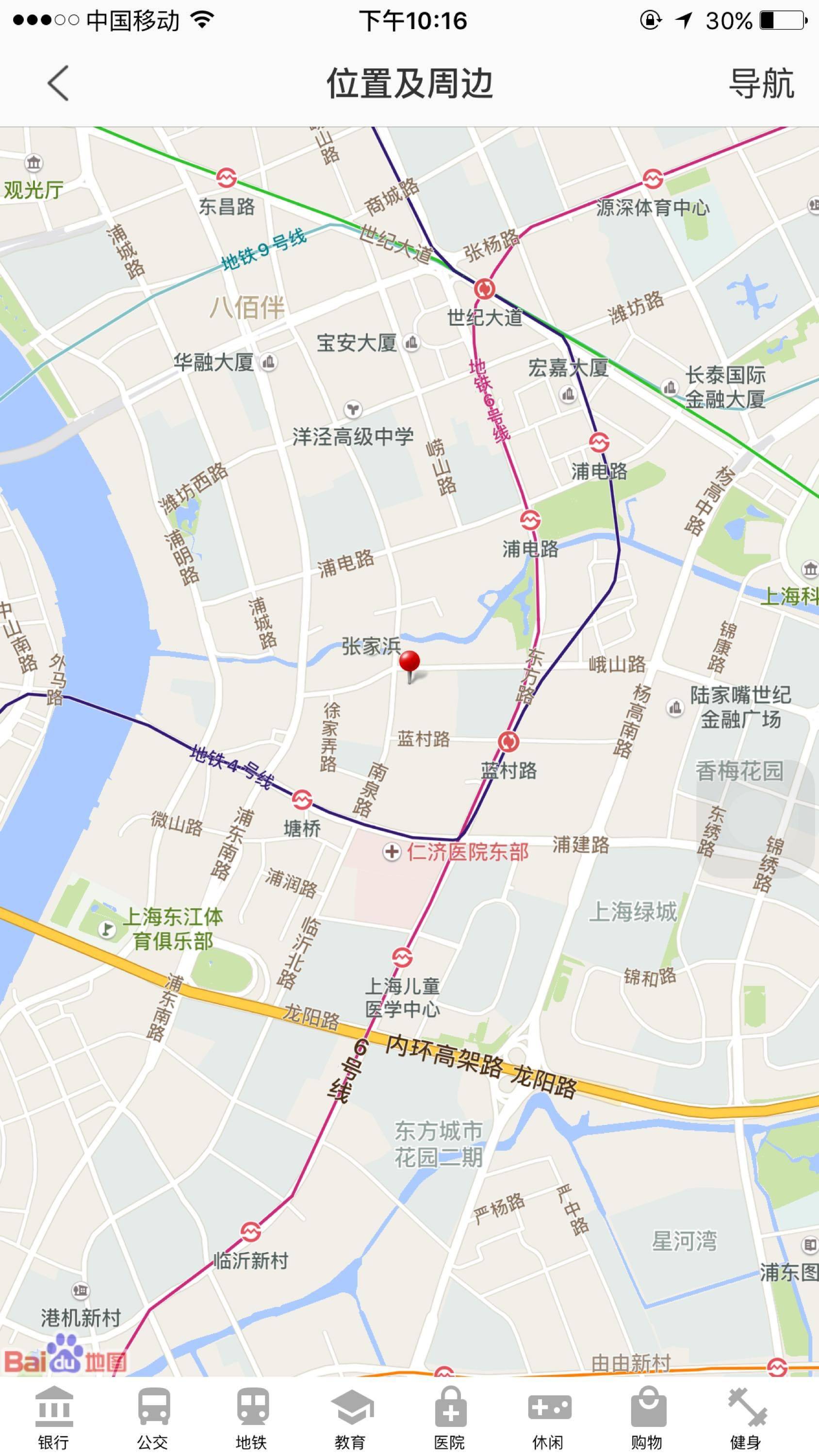Go back using the top-left arrow
This screenshot has width=819, height=1456.
(58, 83)
